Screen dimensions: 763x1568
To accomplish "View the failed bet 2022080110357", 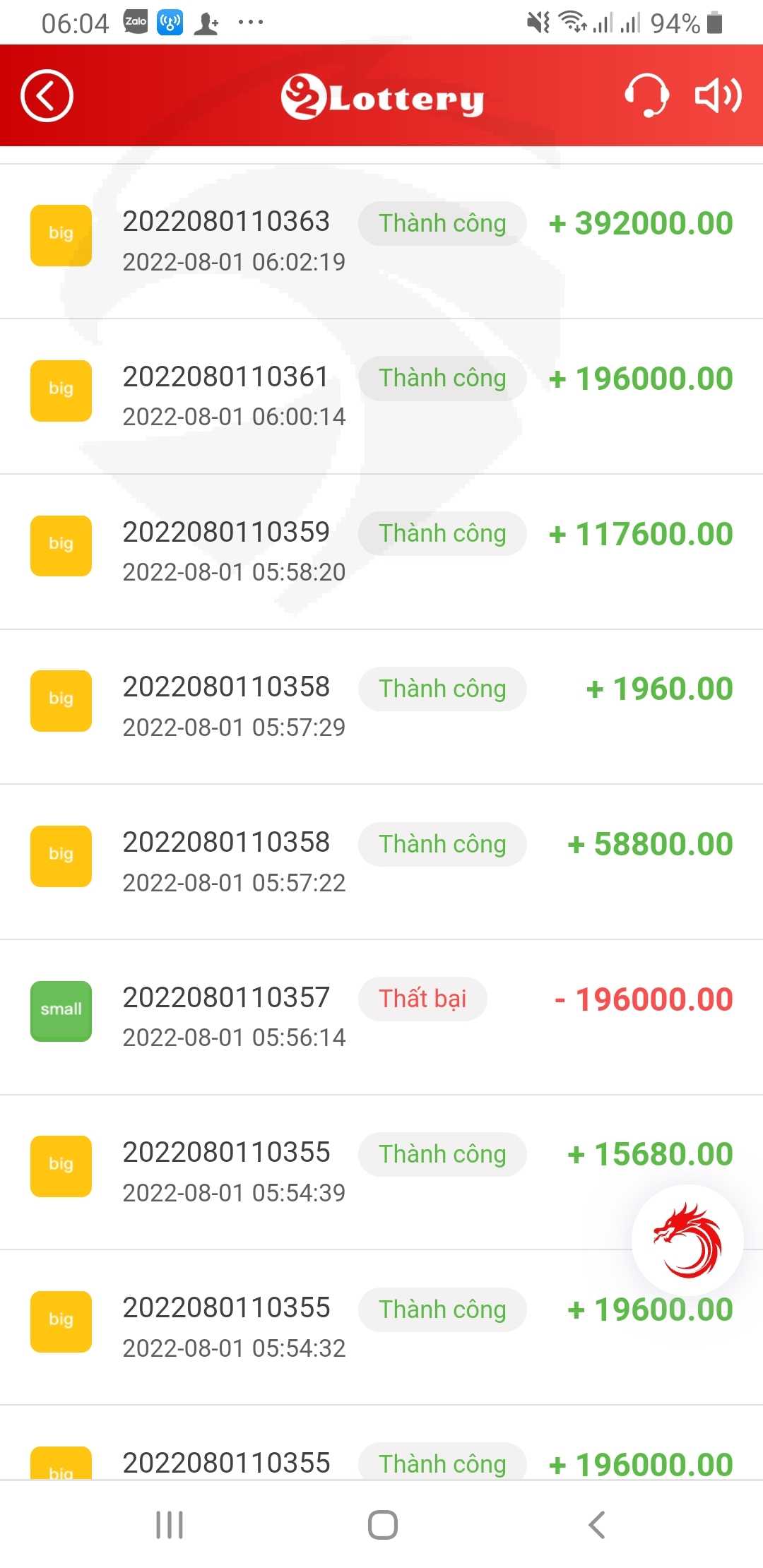I will pyautogui.click(x=381, y=1017).
